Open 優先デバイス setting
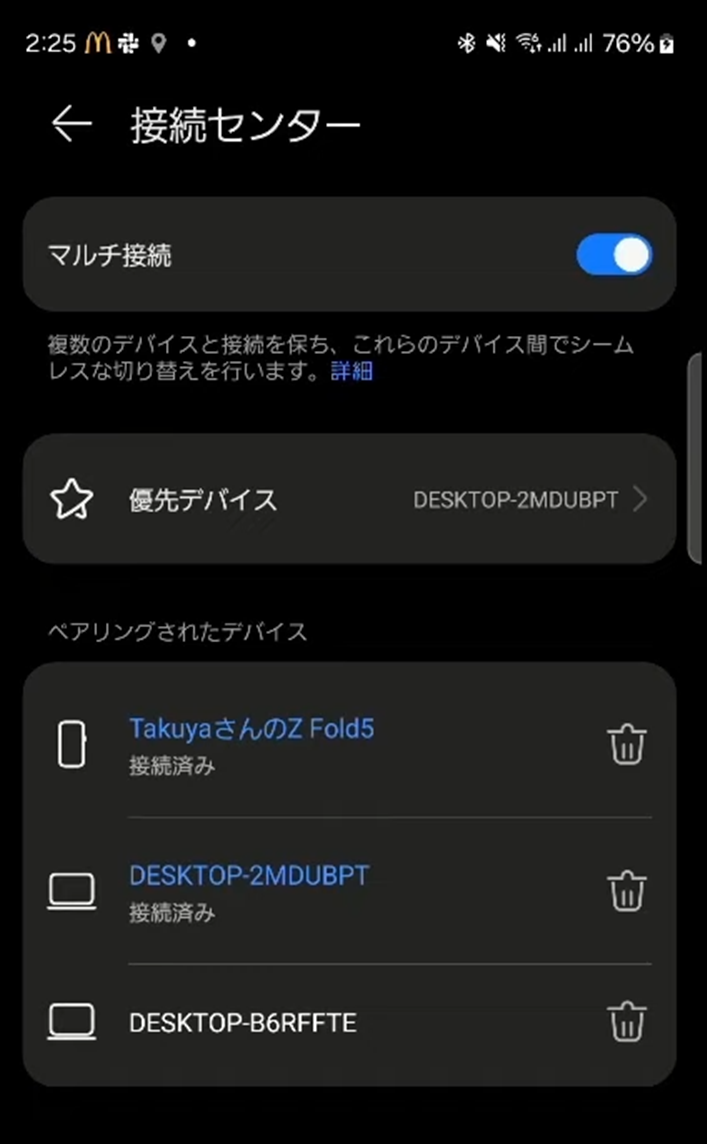Viewport: 707px width, 1144px height. point(349,500)
